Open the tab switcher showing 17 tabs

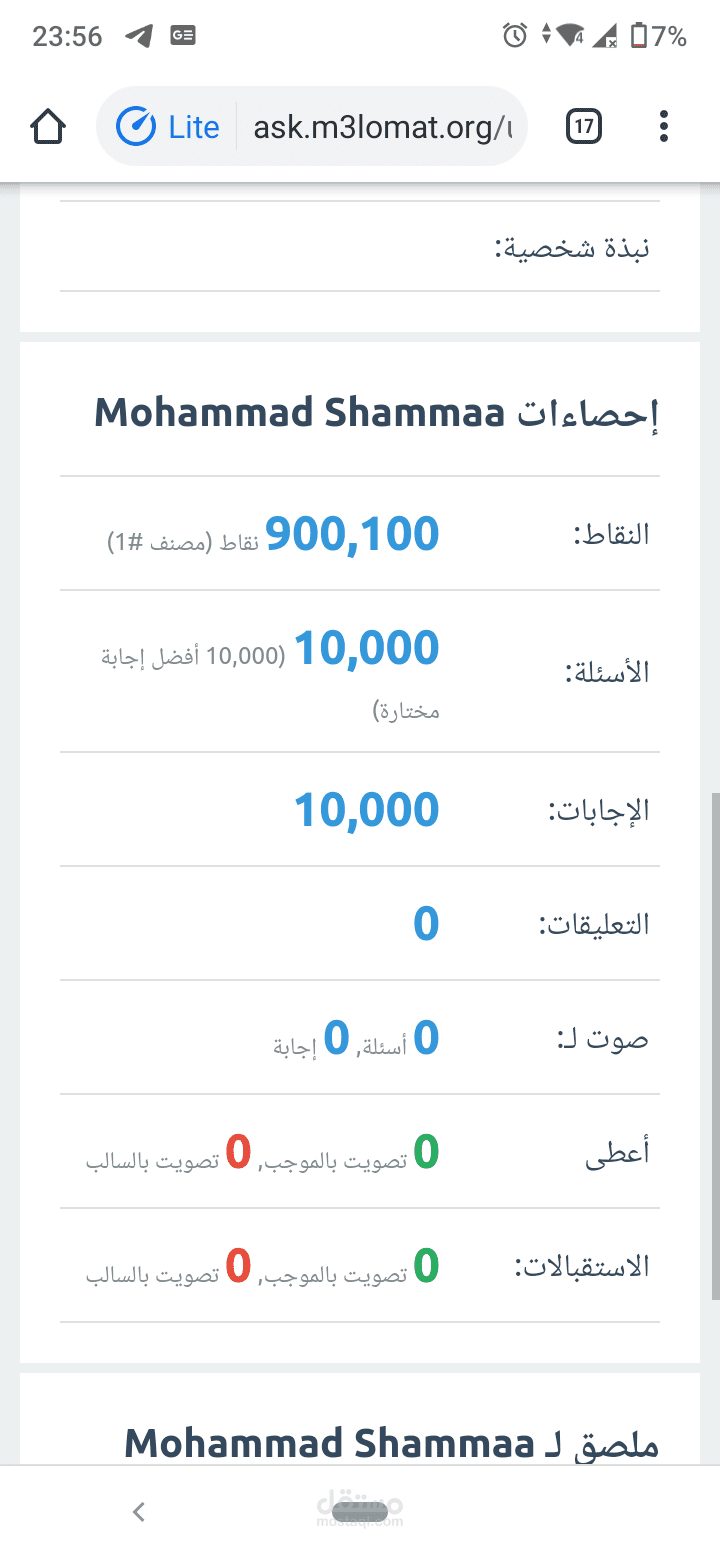click(x=583, y=126)
